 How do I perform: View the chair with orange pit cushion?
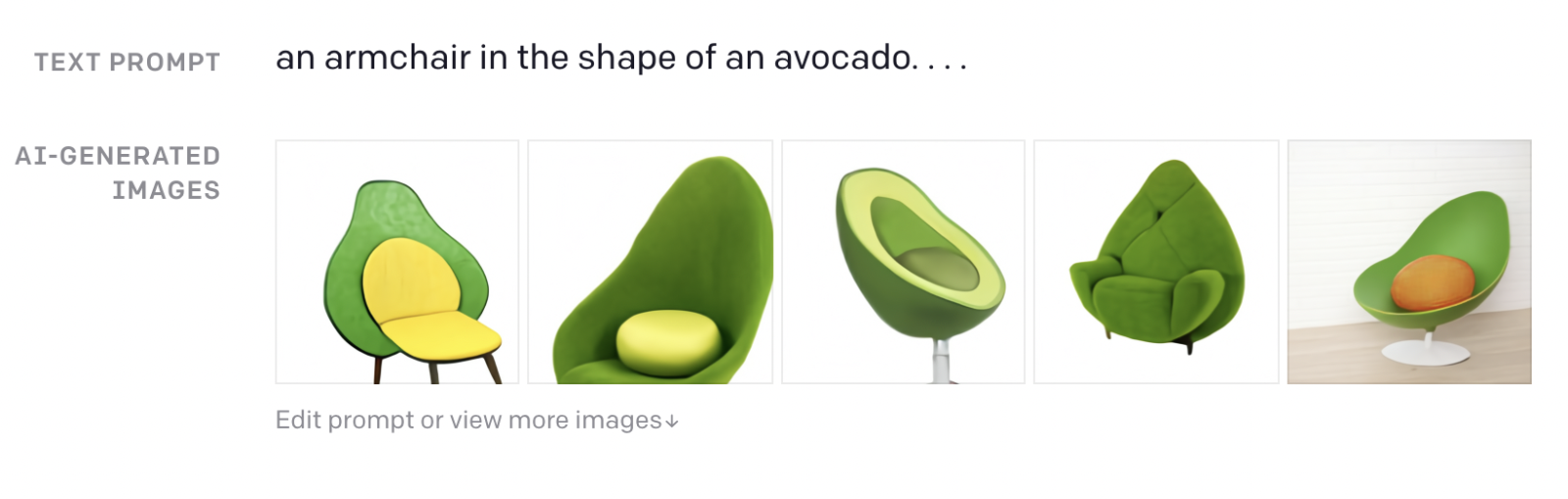1408,262
